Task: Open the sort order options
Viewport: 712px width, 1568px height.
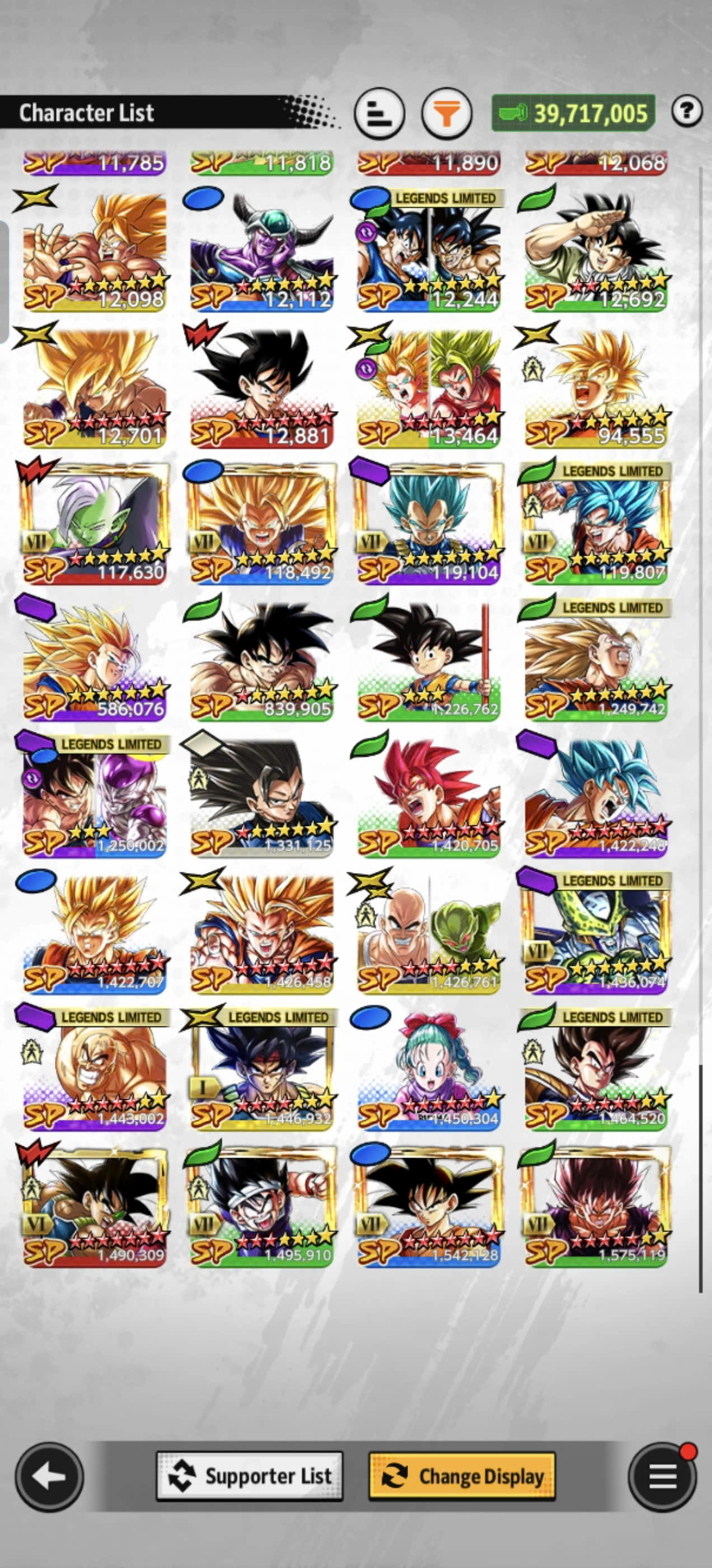Action: [x=378, y=113]
